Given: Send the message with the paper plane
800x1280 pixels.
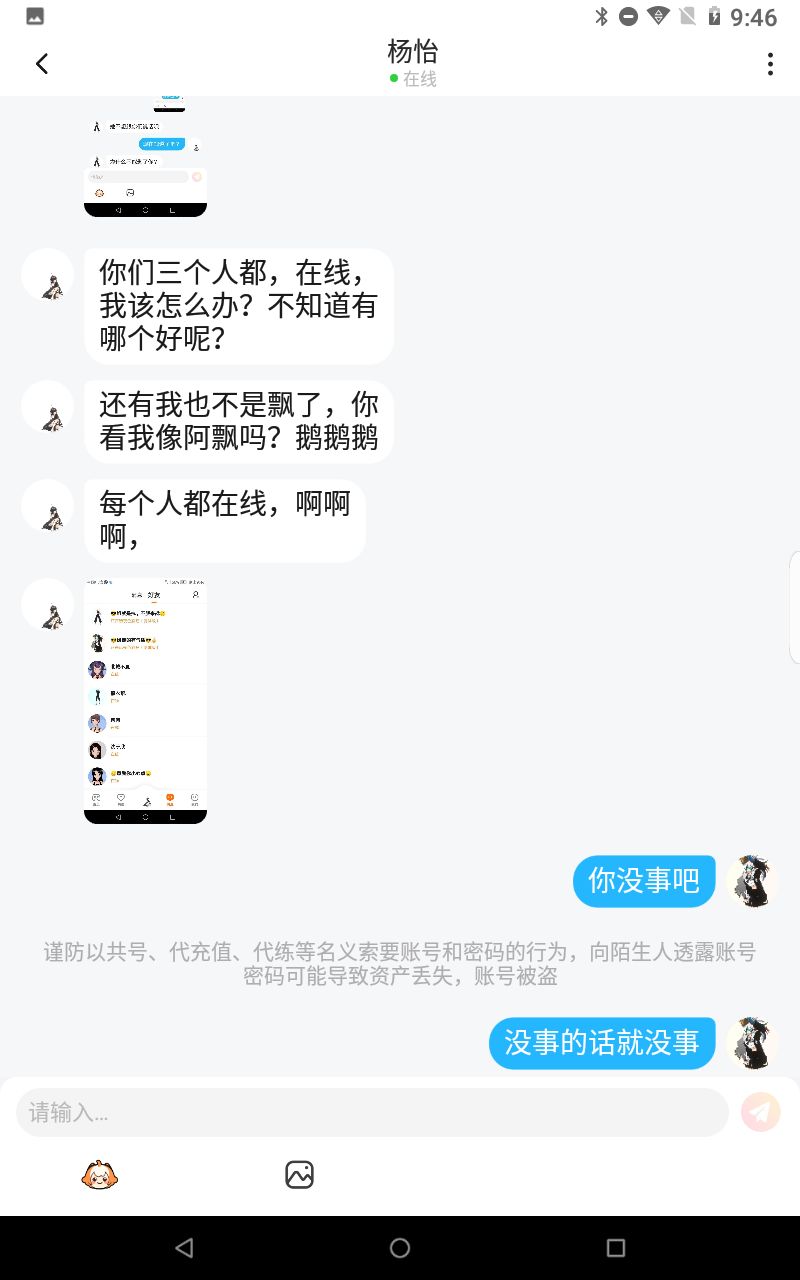Looking at the screenshot, I should click(761, 1112).
